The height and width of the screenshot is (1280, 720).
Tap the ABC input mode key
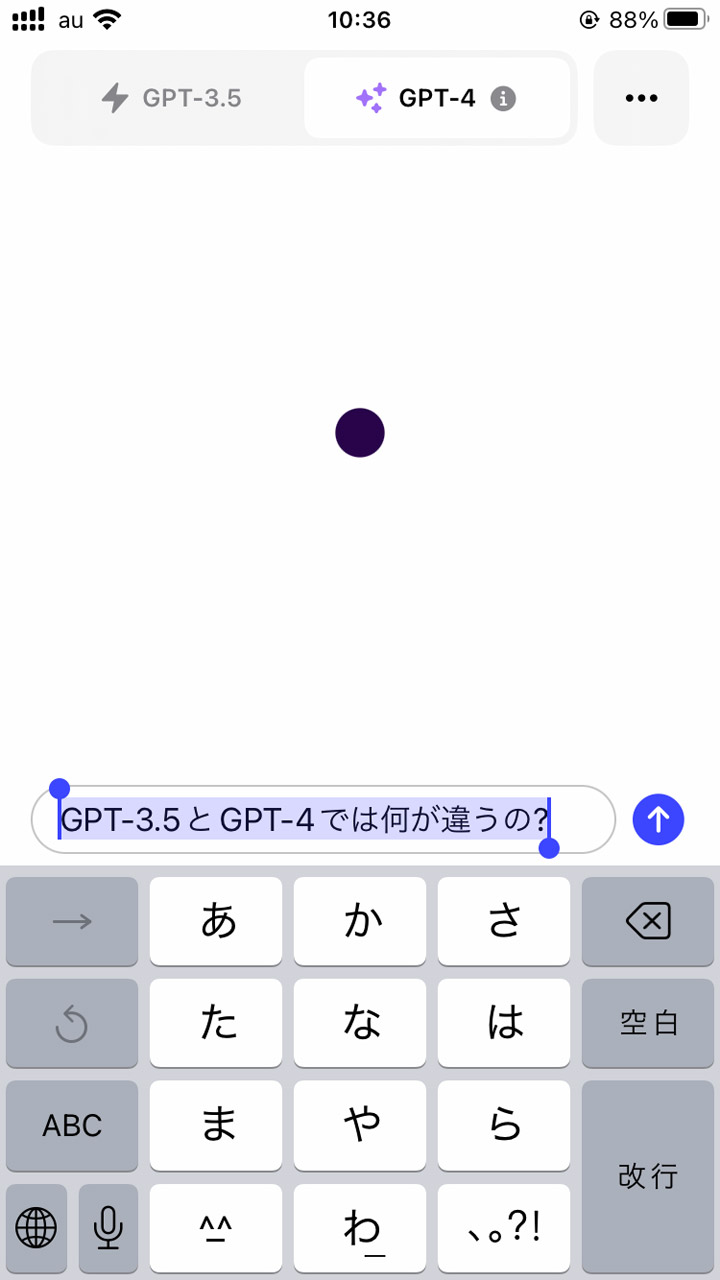[71, 1125]
